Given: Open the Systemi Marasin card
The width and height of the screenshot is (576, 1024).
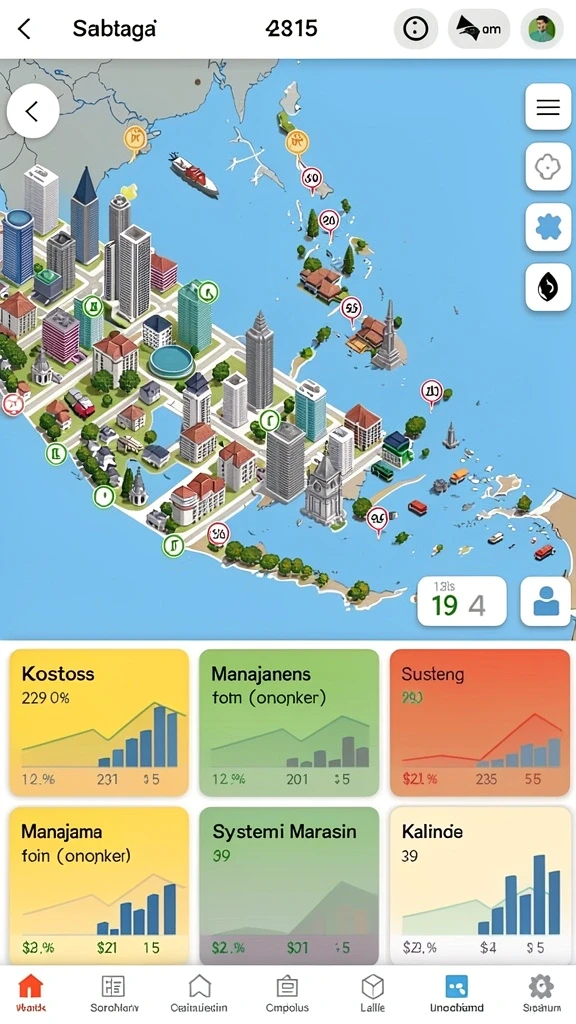Looking at the screenshot, I should 289,886.
